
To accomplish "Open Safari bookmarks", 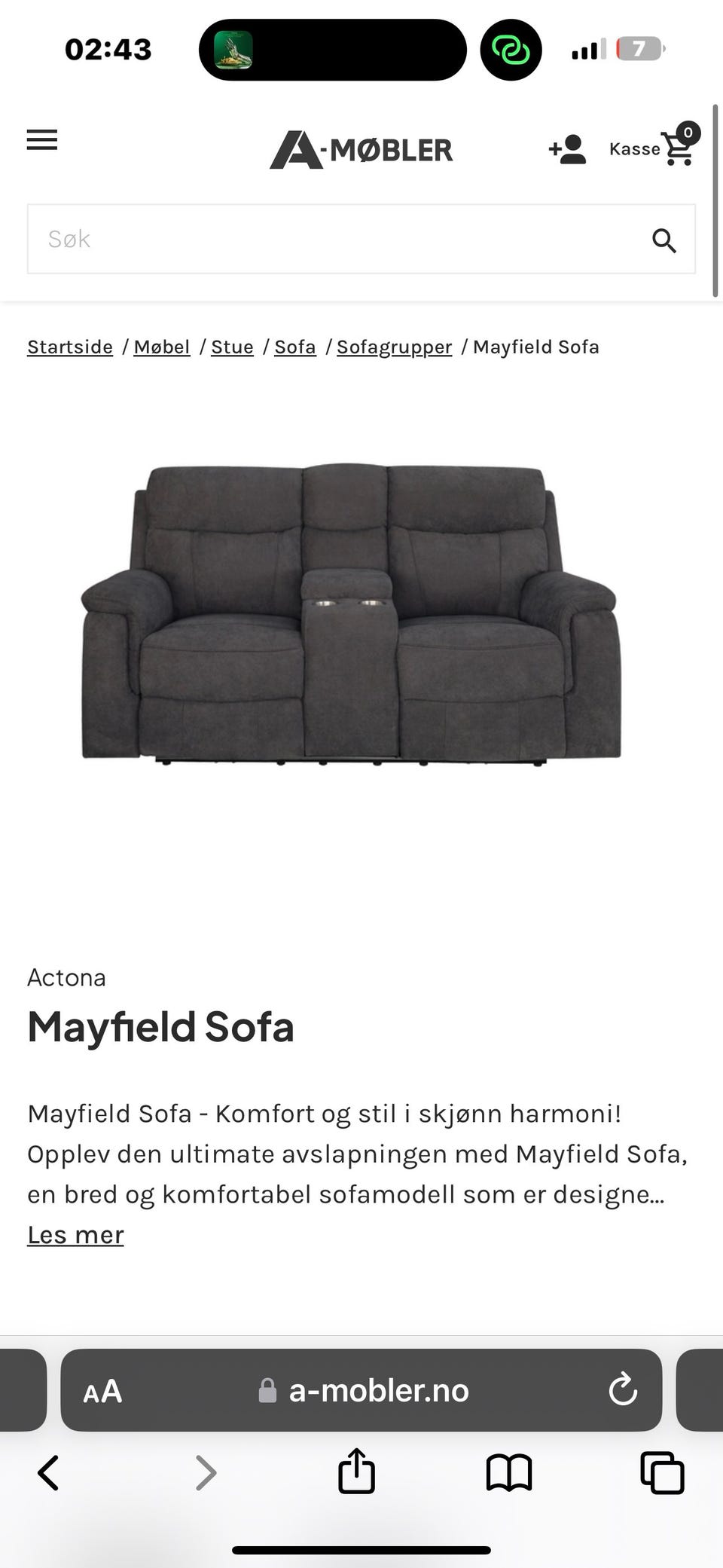I will [509, 1472].
